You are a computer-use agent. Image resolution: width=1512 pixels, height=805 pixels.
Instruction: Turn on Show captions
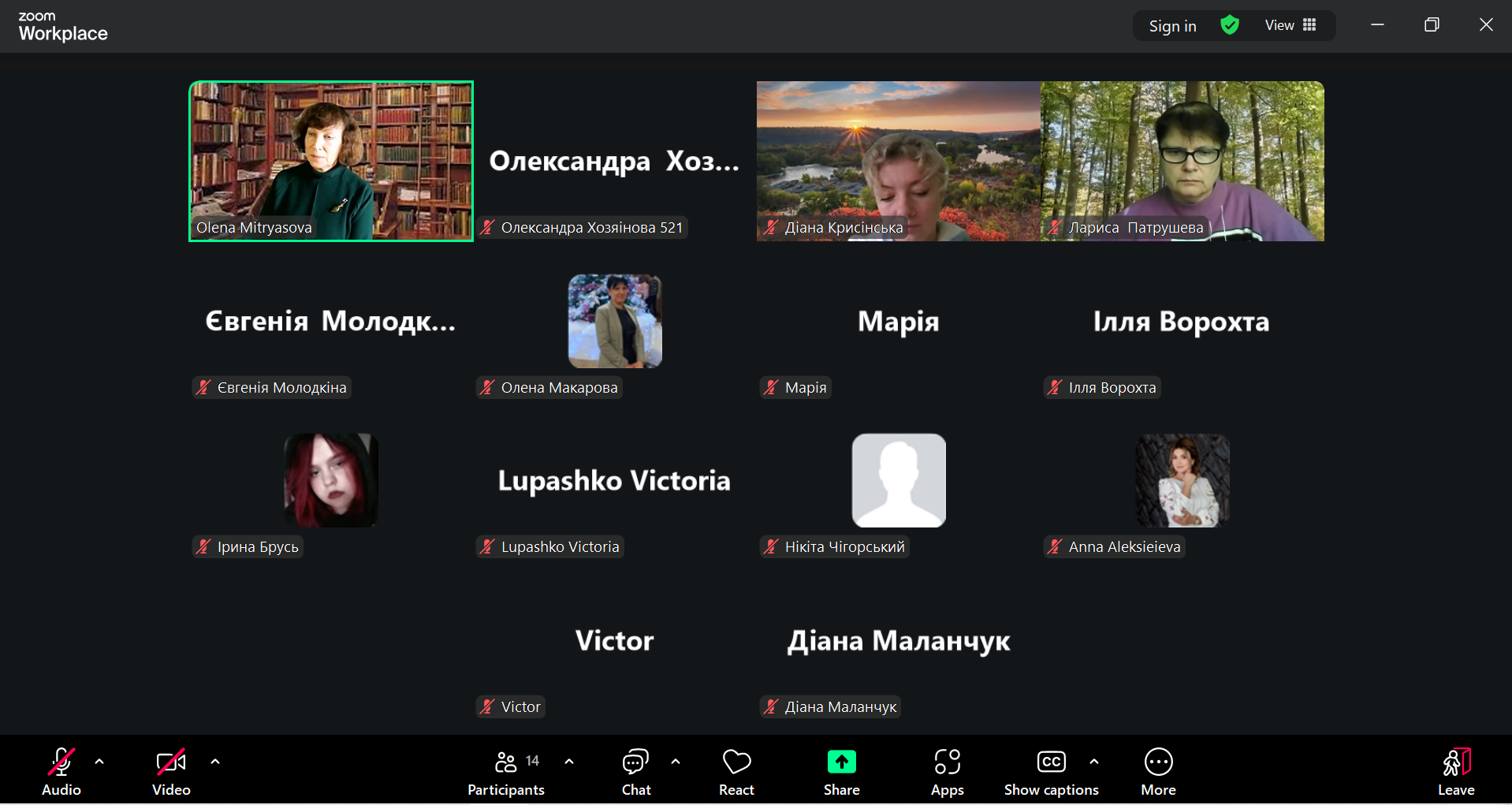tap(1051, 771)
